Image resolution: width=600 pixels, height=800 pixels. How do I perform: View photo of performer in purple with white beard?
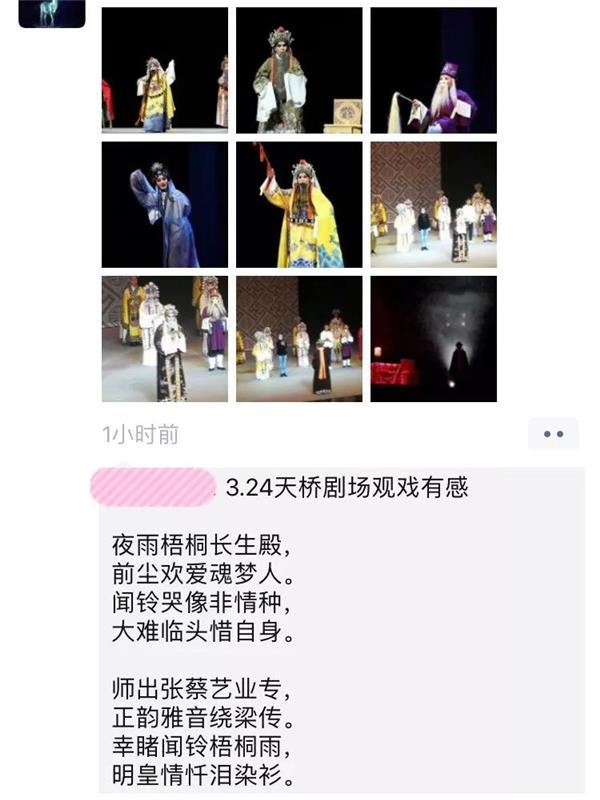coord(433,70)
